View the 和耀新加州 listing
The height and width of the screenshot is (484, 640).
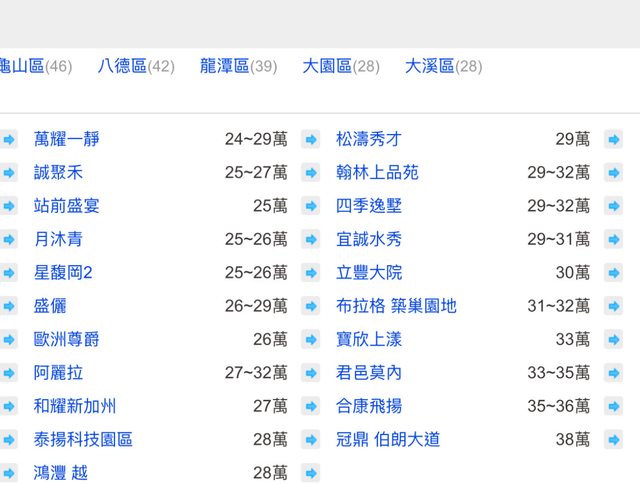click(x=74, y=406)
